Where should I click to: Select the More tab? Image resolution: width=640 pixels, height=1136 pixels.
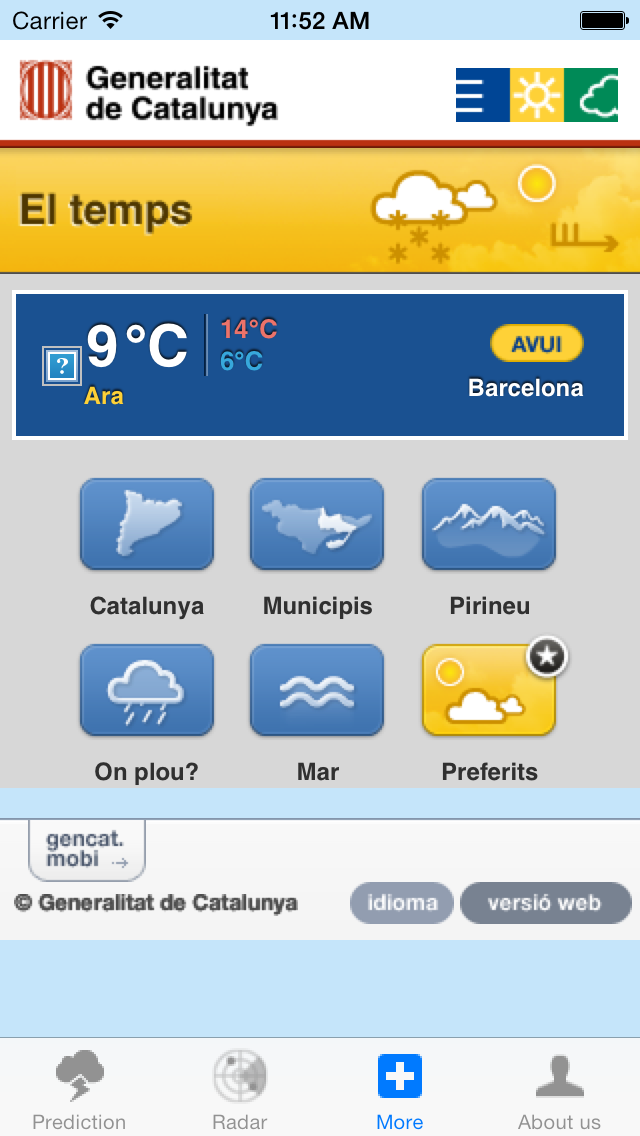click(x=400, y=1091)
